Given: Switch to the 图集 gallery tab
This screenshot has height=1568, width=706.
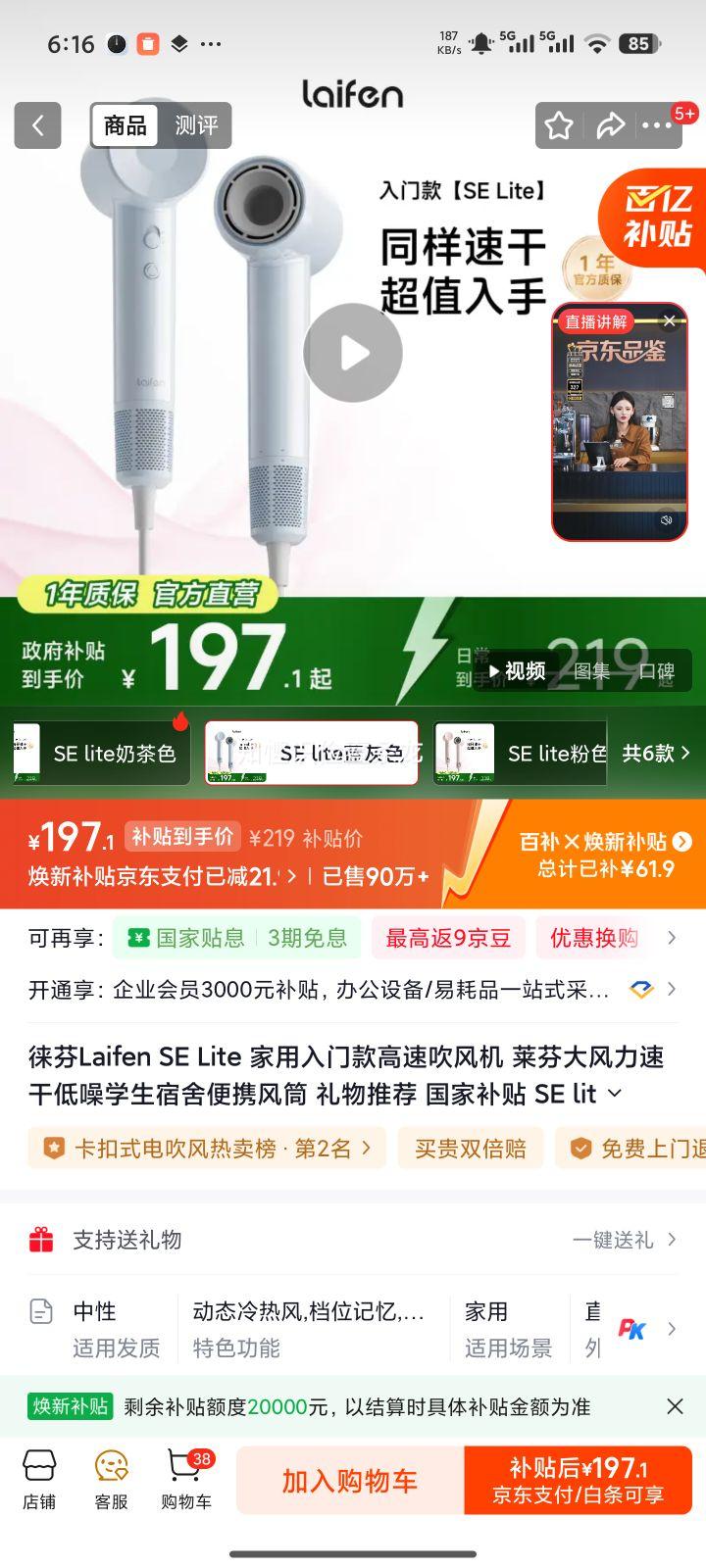Looking at the screenshot, I should click(589, 672).
